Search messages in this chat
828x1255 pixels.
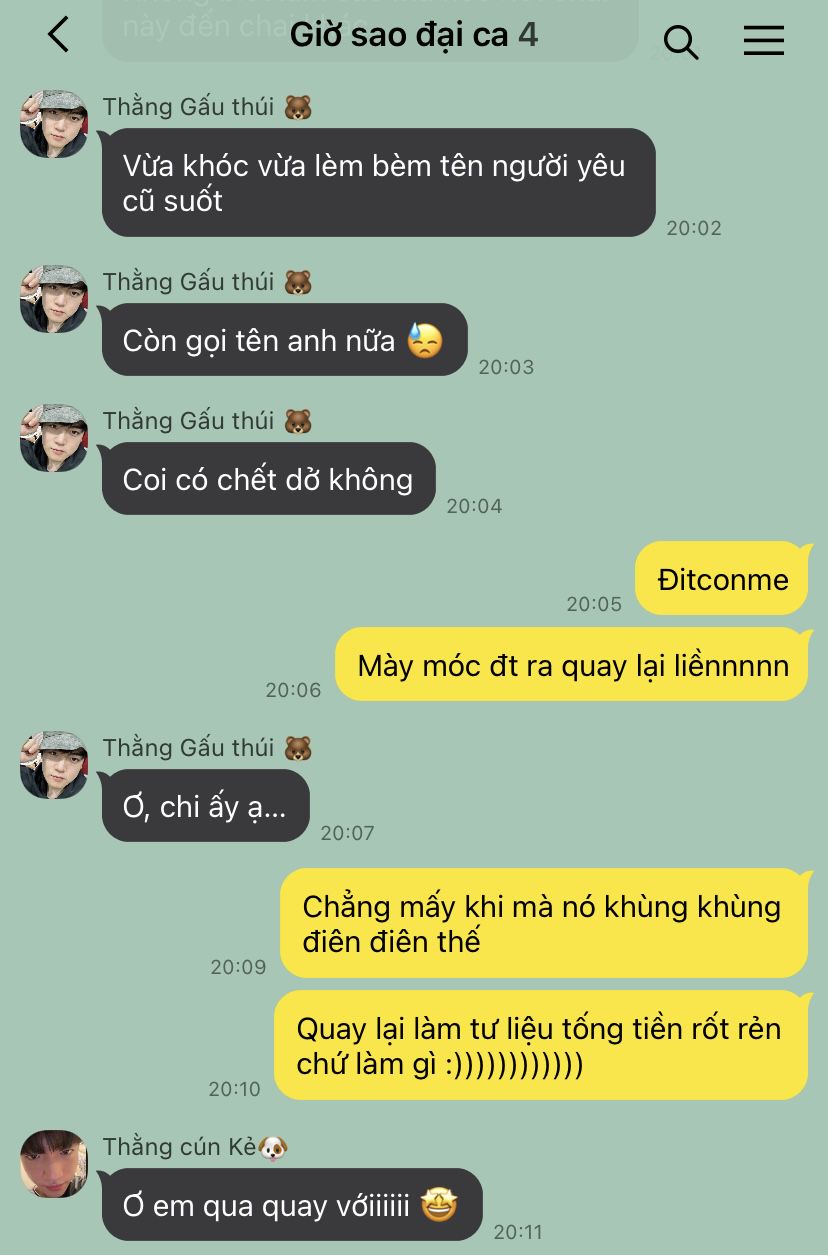pyautogui.click(x=680, y=41)
